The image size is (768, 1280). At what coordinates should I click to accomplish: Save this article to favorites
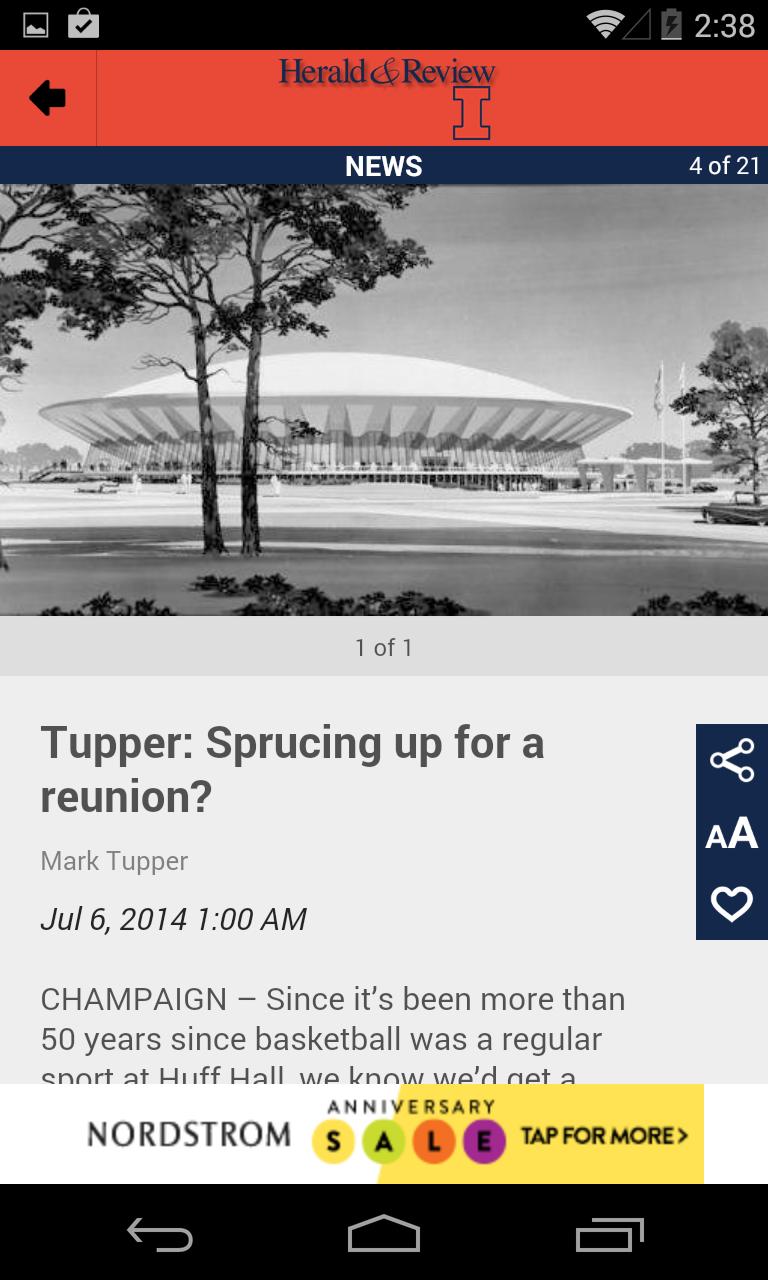click(x=731, y=904)
